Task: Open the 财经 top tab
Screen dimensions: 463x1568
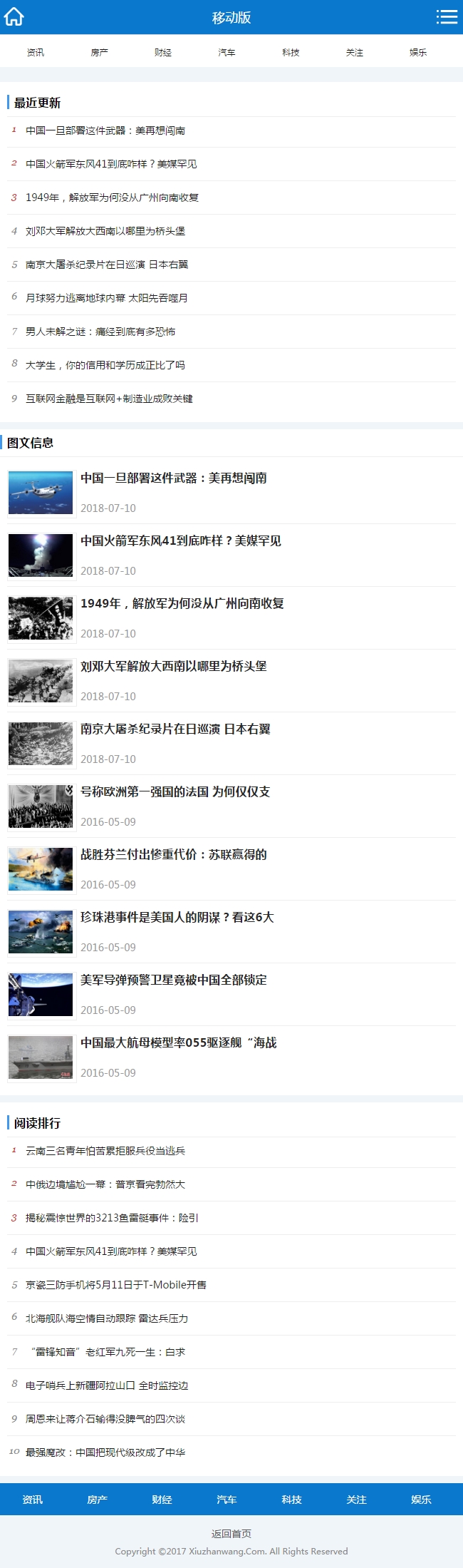Action: click(163, 53)
